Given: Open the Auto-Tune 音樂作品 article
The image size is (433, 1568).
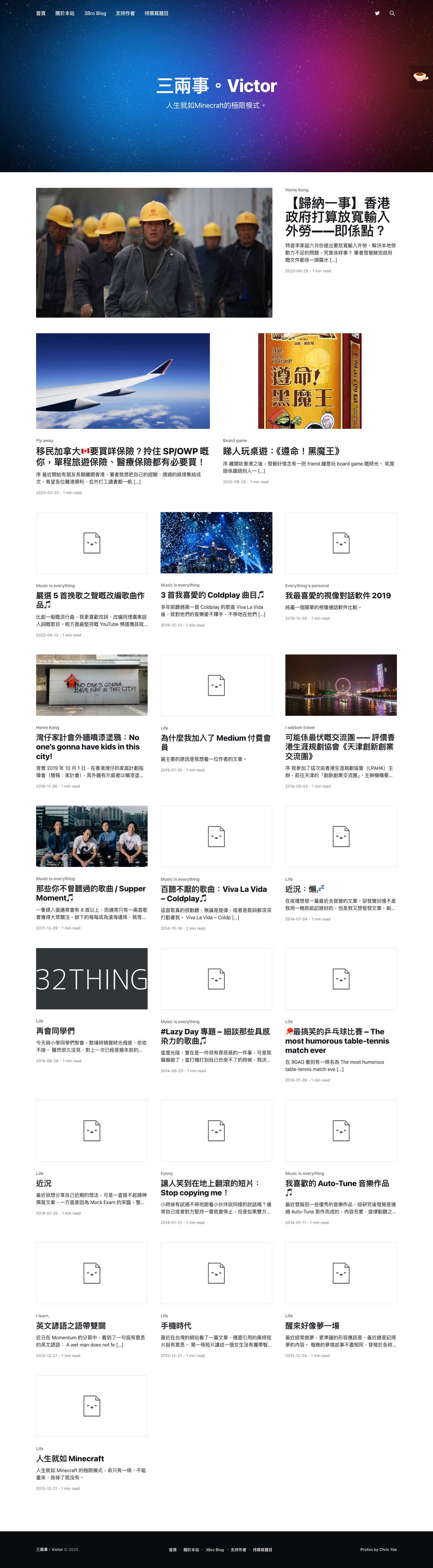Looking at the screenshot, I should pos(337,1188).
